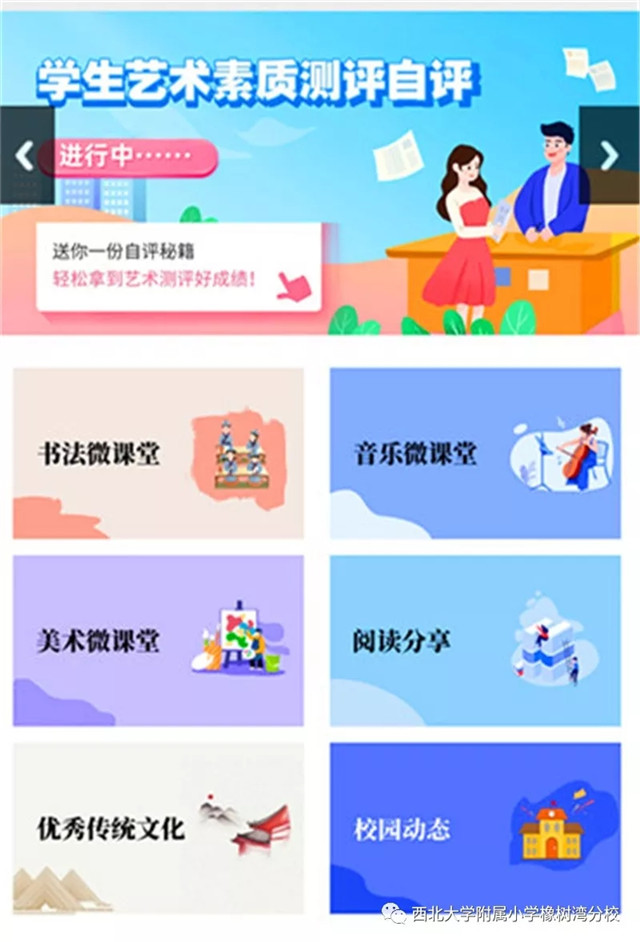View the 优秀传统文化 card
Image resolution: width=640 pixels, height=942 pixels.
(x=158, y=827)
